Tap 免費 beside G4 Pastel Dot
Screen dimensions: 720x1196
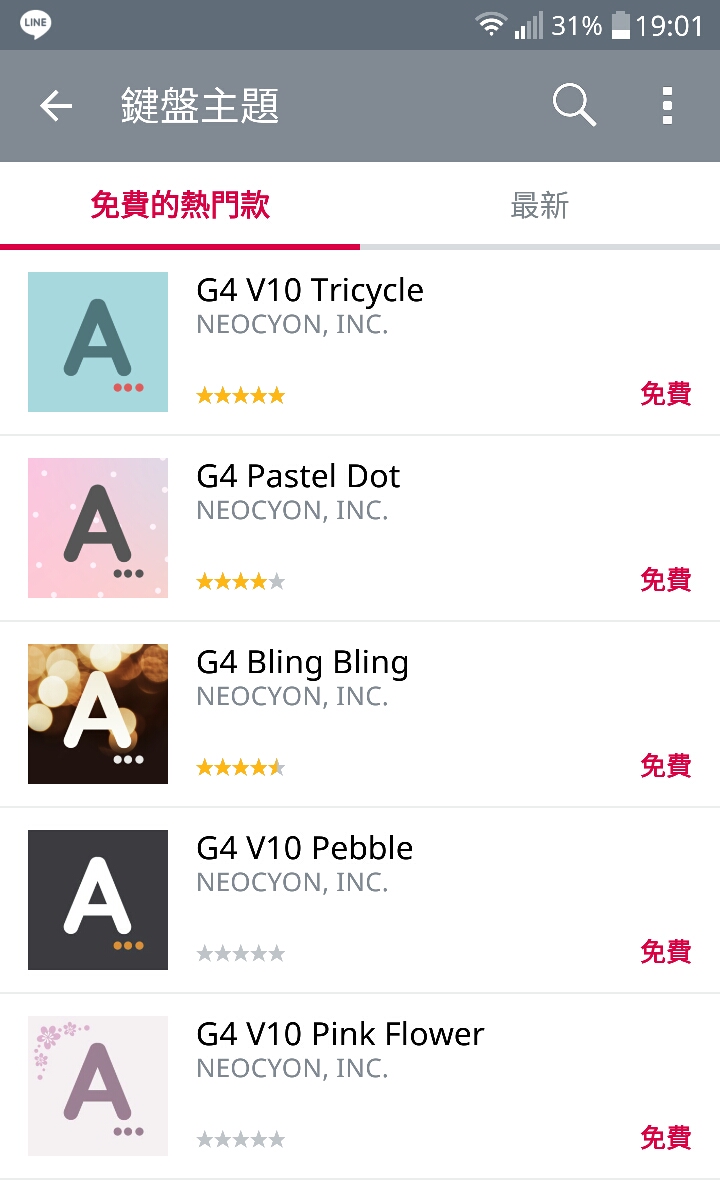(666, 580)
